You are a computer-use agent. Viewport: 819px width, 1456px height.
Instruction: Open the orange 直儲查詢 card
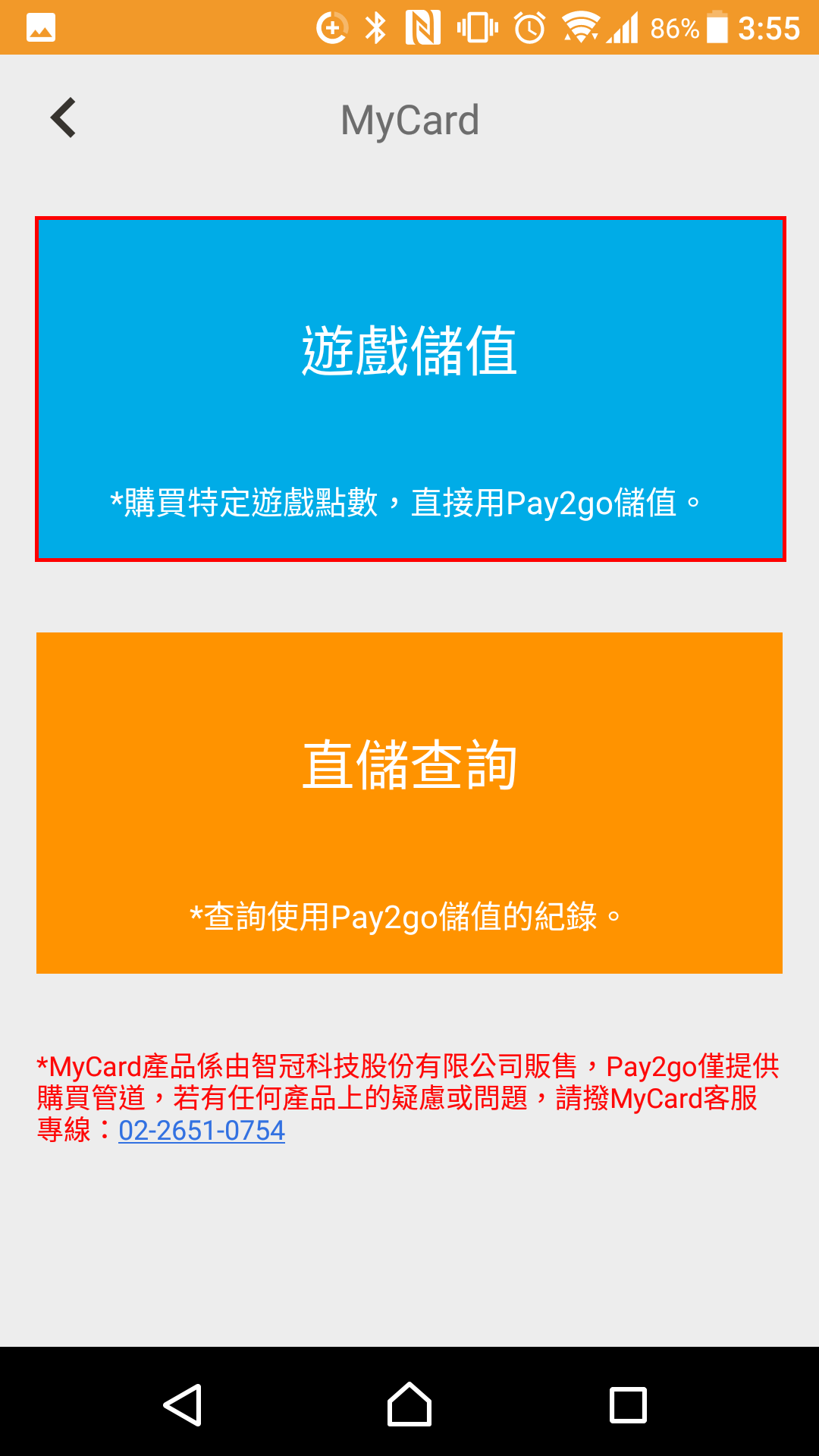[409, 802]
